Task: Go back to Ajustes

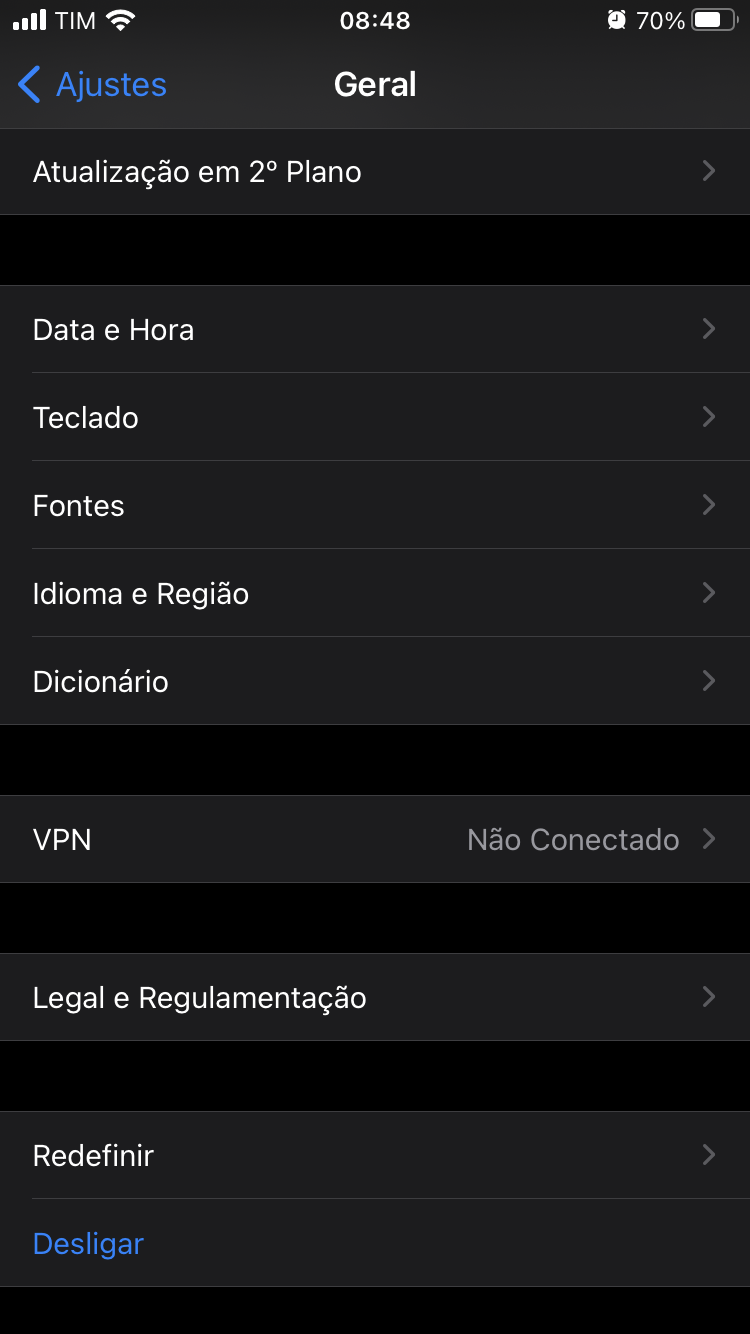Action: (92, 85)
